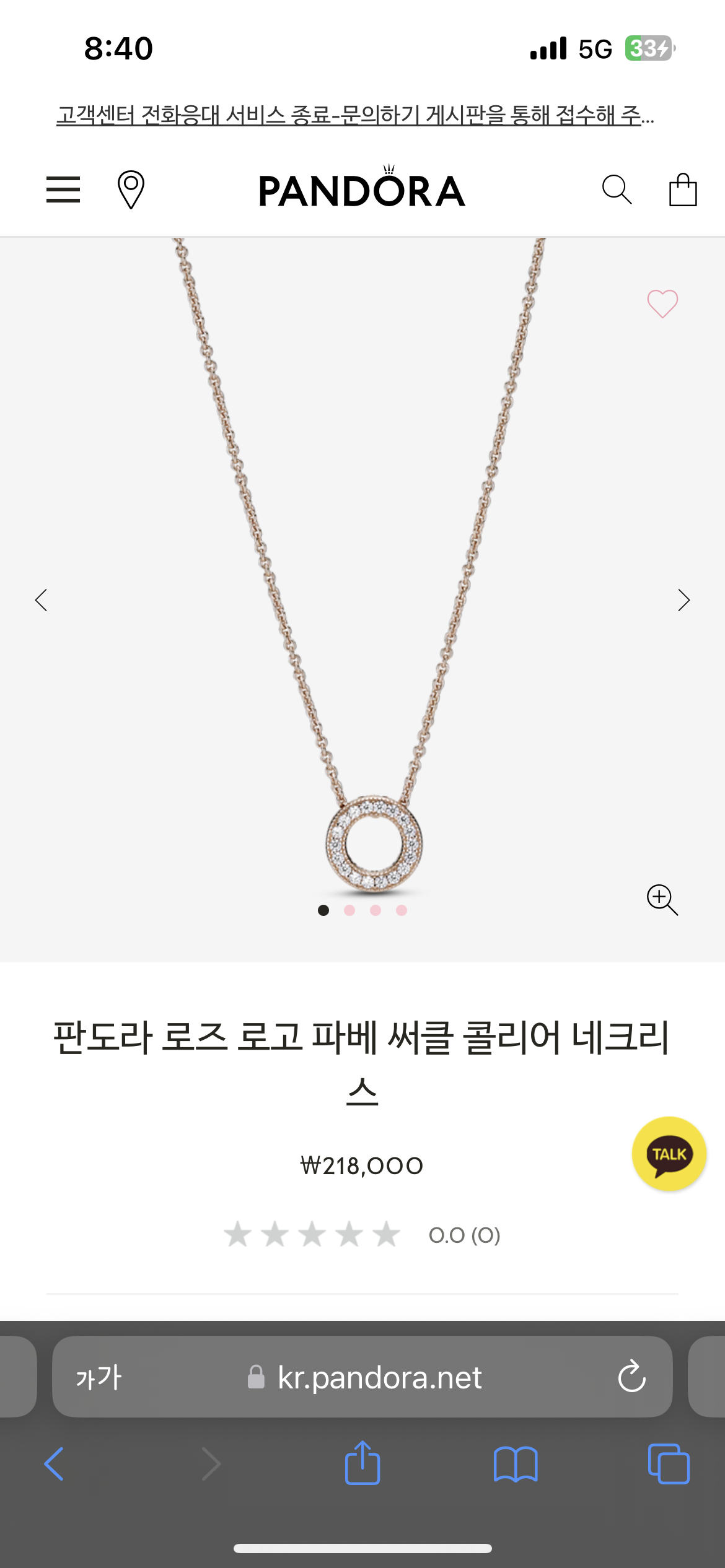View the star rating reviews

coord(362,1235)
